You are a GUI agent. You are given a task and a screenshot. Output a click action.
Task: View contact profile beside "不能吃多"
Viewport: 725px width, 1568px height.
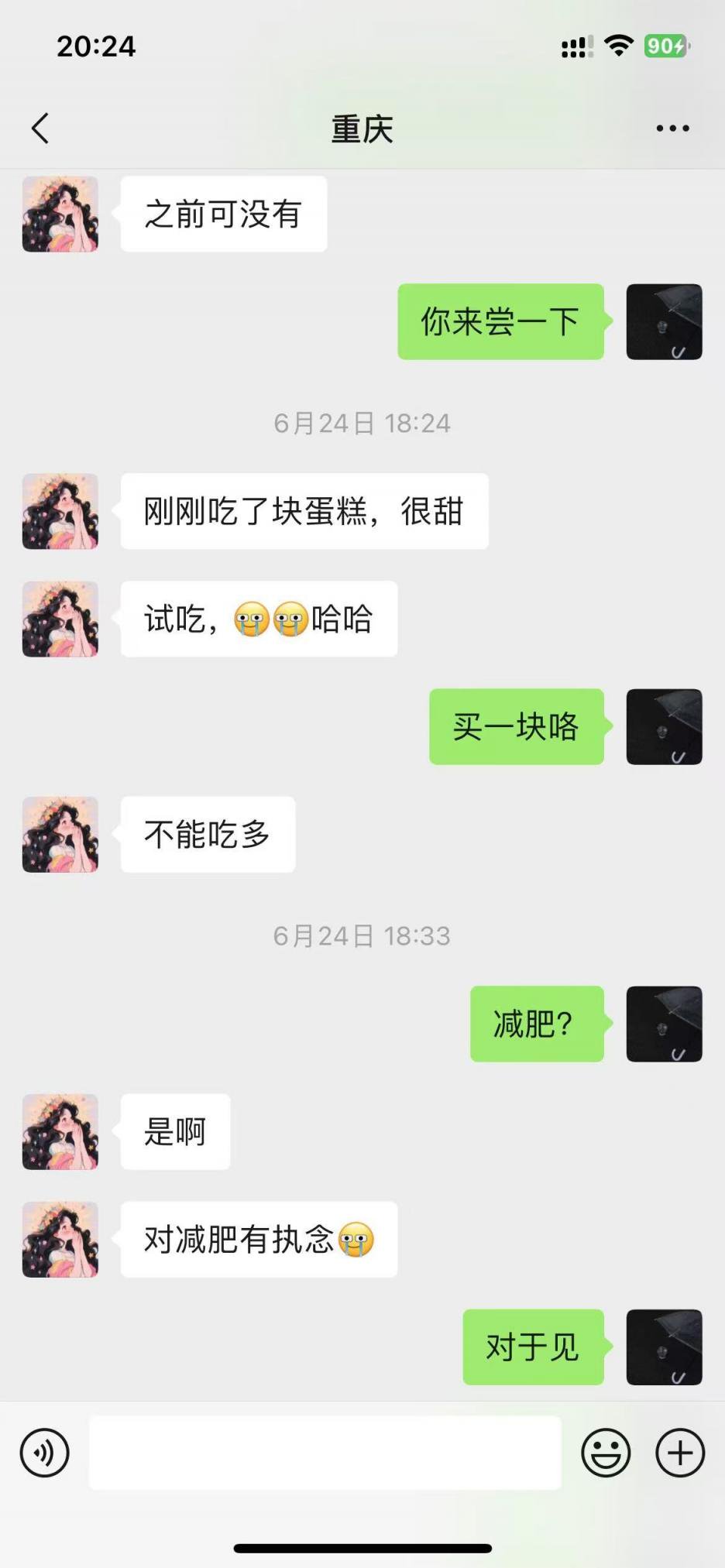tap(60, 835)
